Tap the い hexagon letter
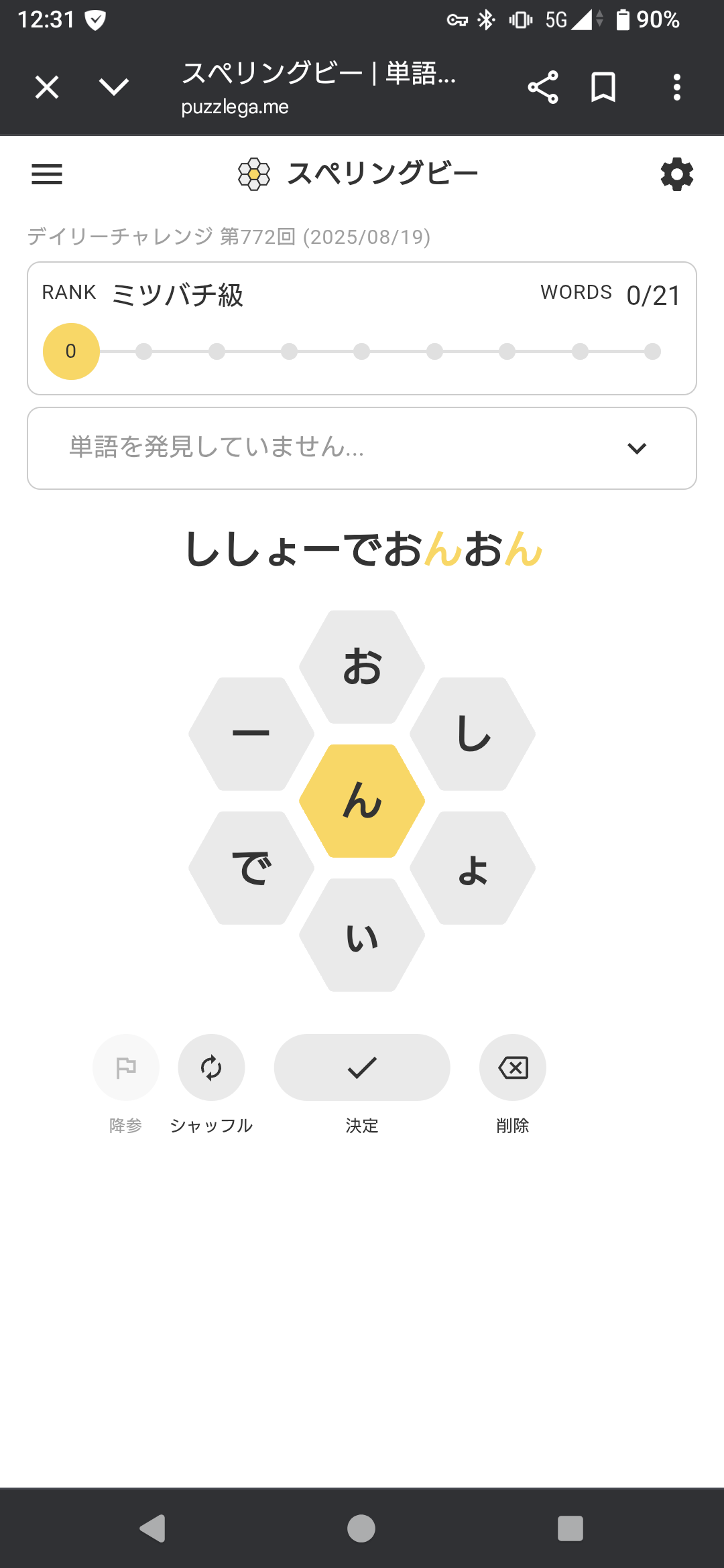Screen dimensions: 724x1568 (x=362, y=935)
